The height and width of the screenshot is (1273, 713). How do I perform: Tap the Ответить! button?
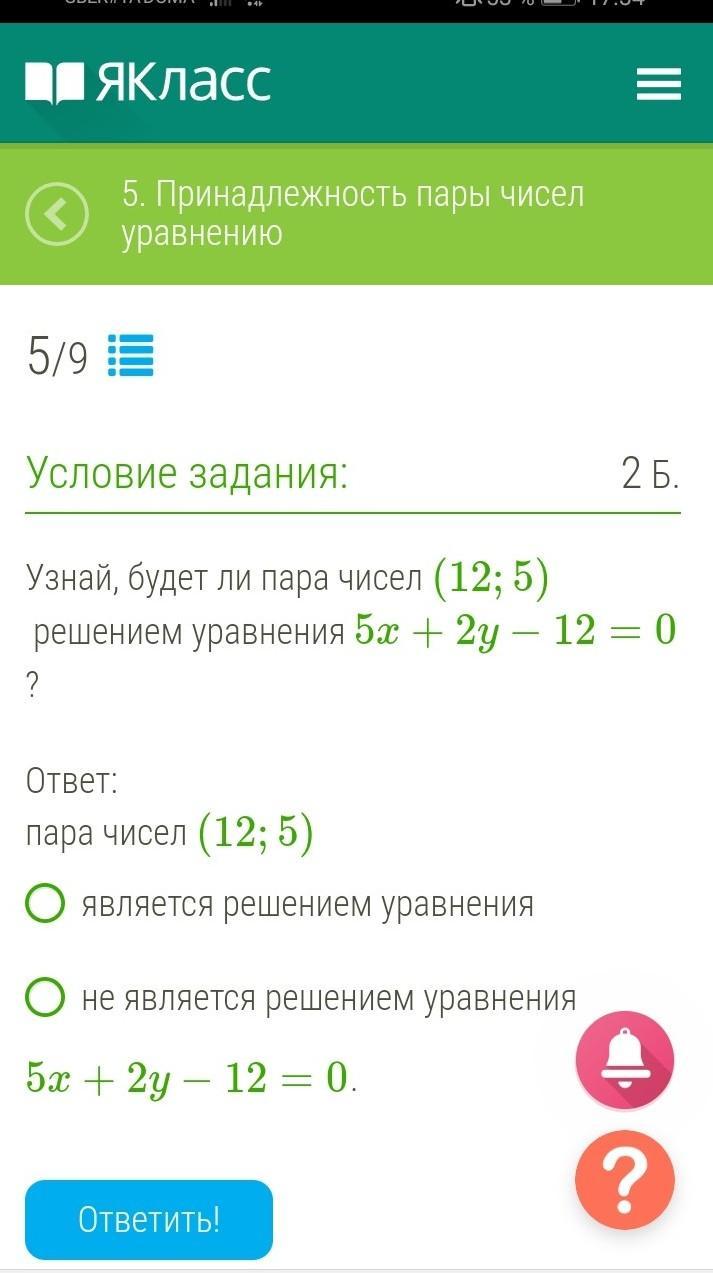click(x=149, y=1219)
